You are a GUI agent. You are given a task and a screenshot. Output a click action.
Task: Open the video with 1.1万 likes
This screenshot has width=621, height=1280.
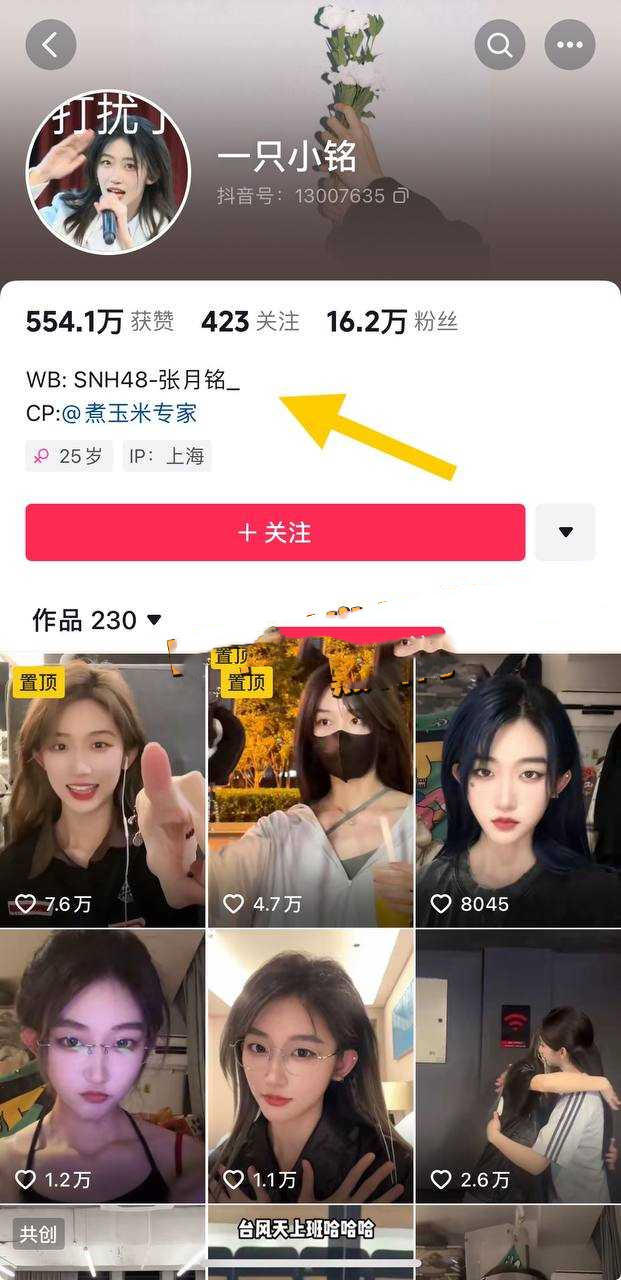310,1065
